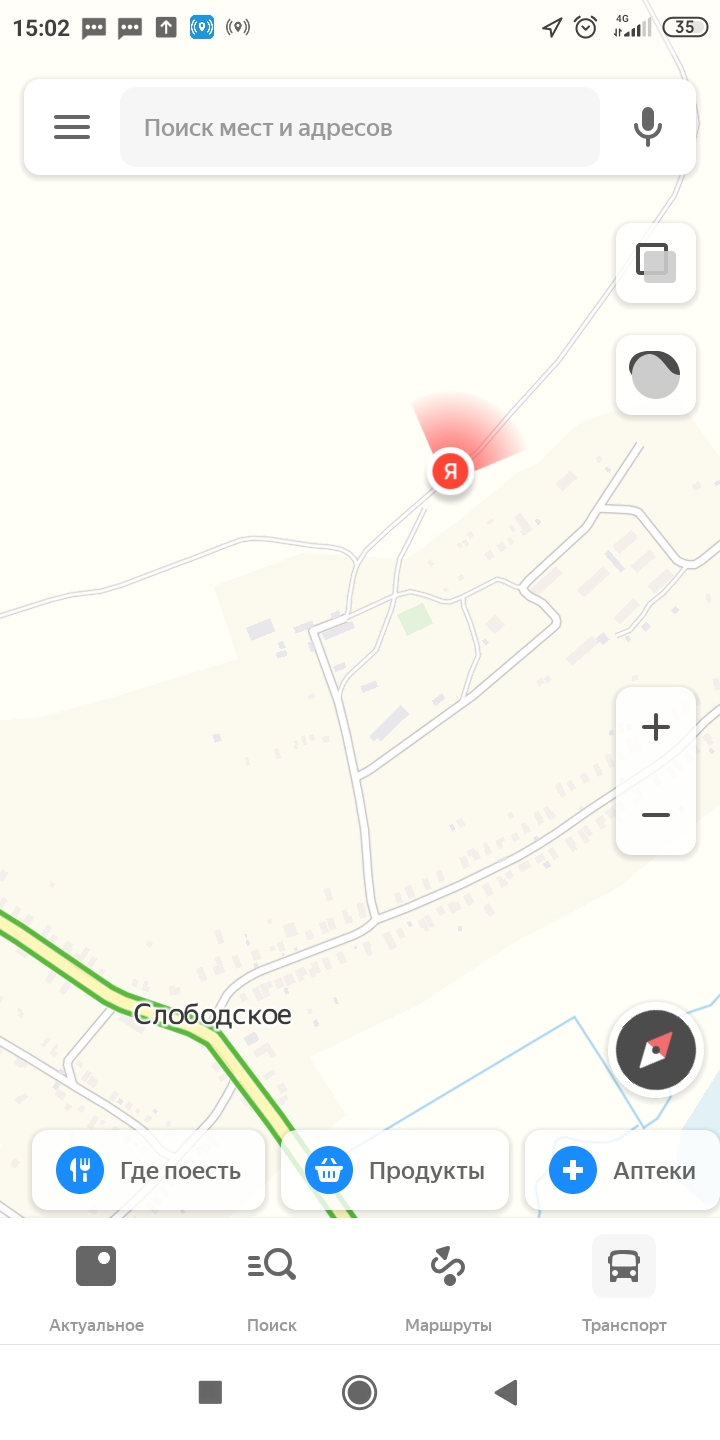Tap the red current location marker
This screenshot has height=1440, width=720.
click(451, 471)
